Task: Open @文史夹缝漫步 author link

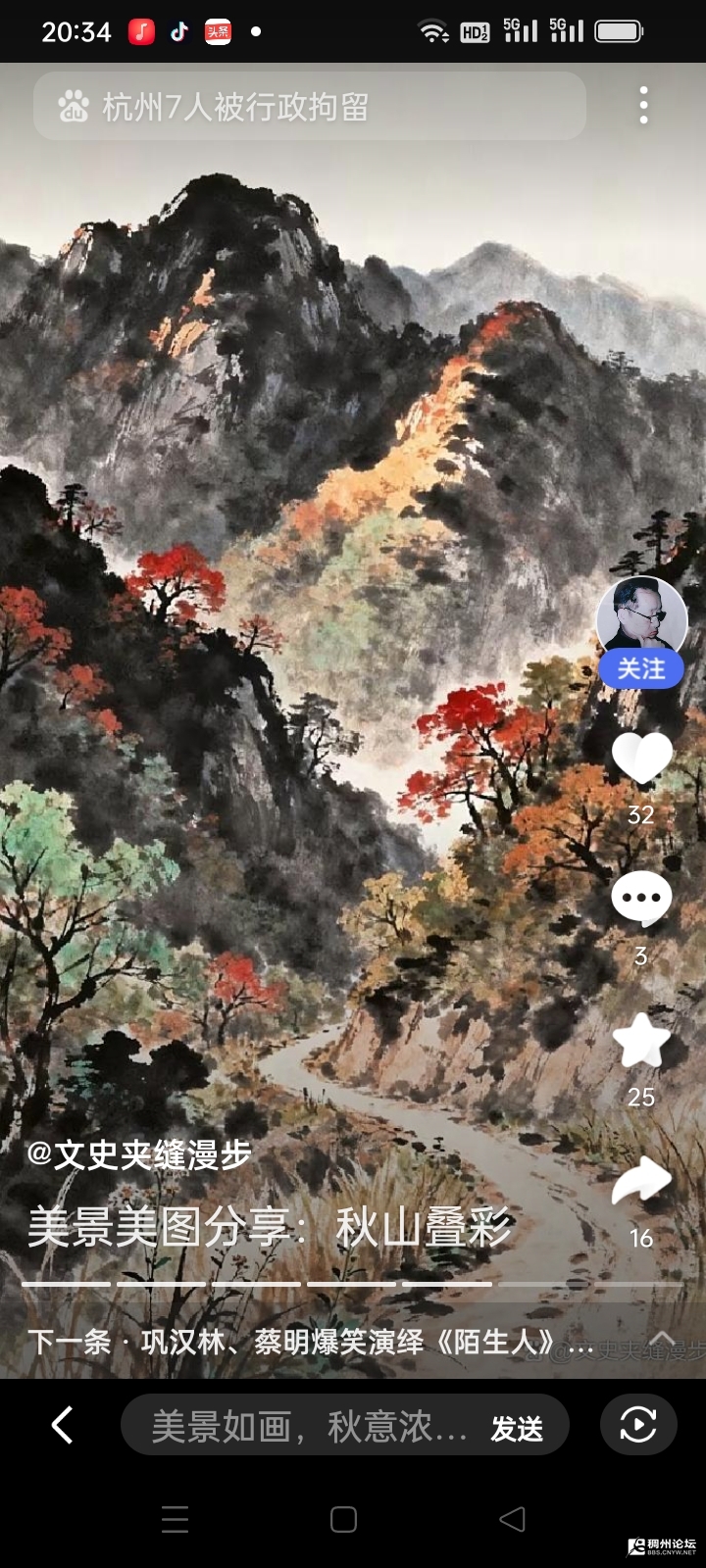Action: (x=139, y=1154)
